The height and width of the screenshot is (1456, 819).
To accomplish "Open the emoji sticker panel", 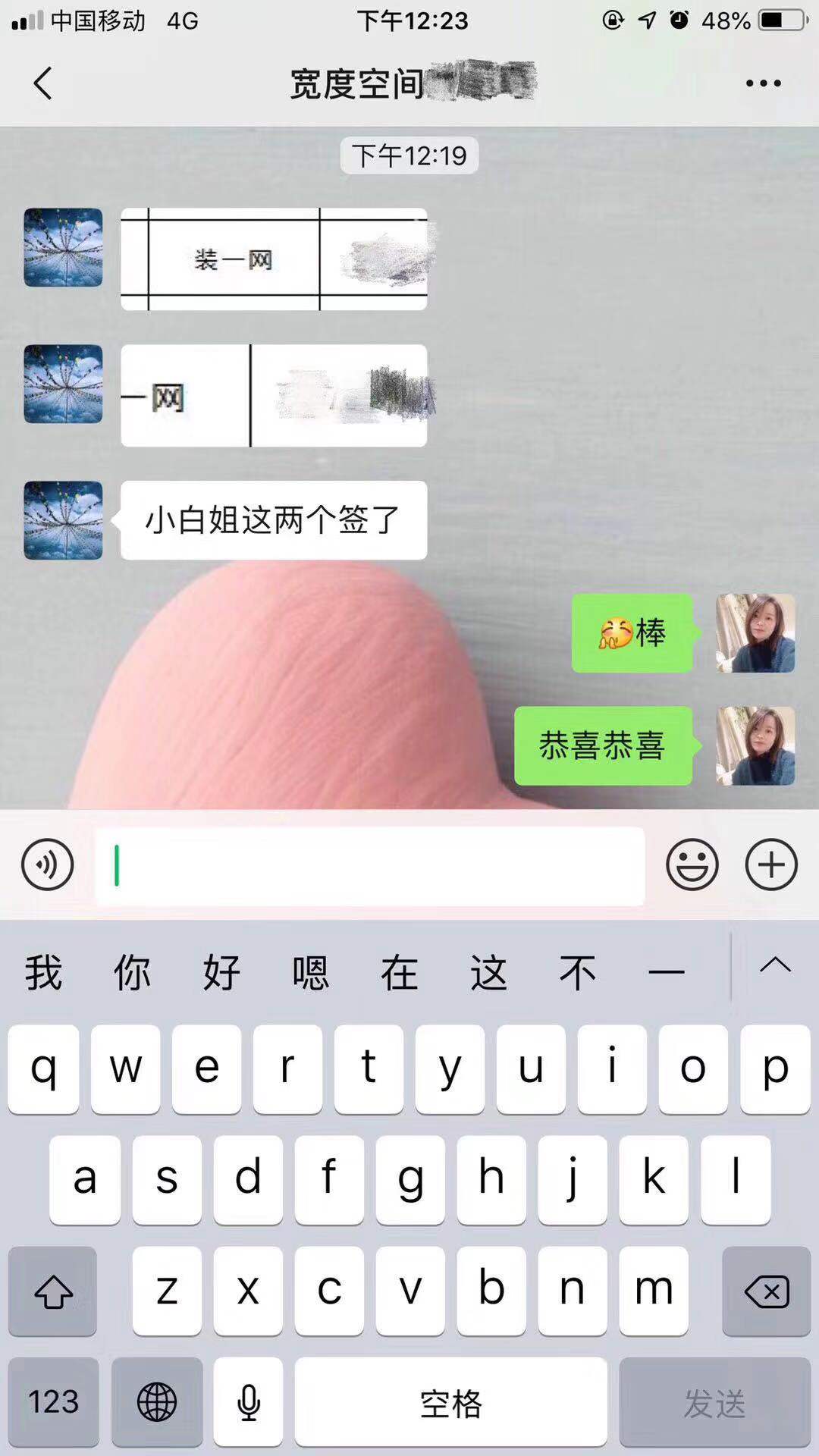I will [692, 864].
